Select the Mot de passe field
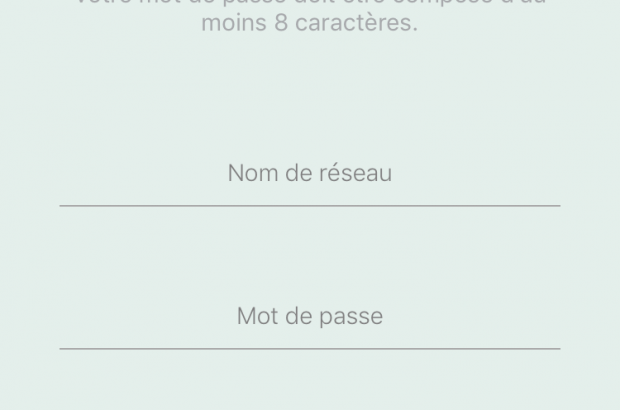The height and width of the screenshot is (410, 620). pos(309,317)
